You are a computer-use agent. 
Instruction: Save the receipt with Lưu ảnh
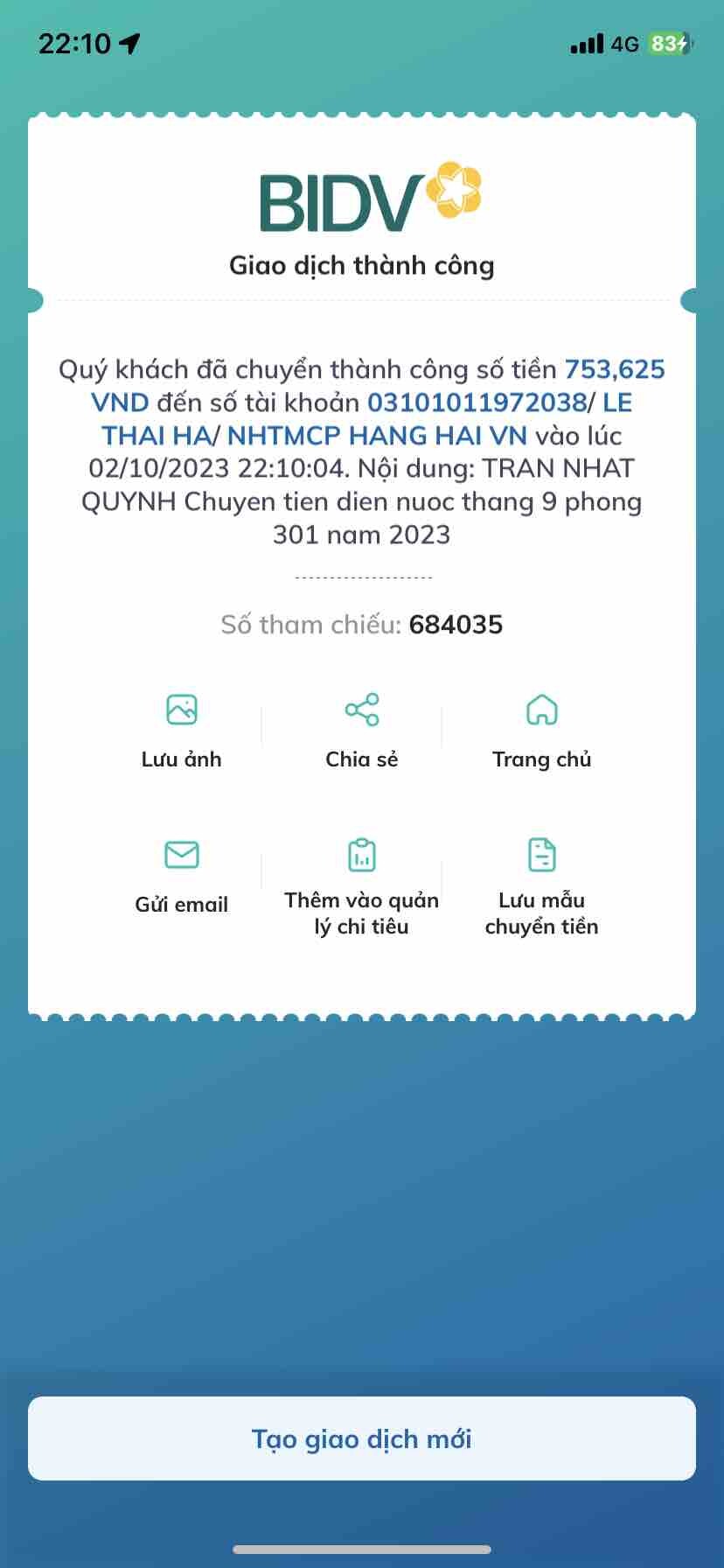point(181,730)
